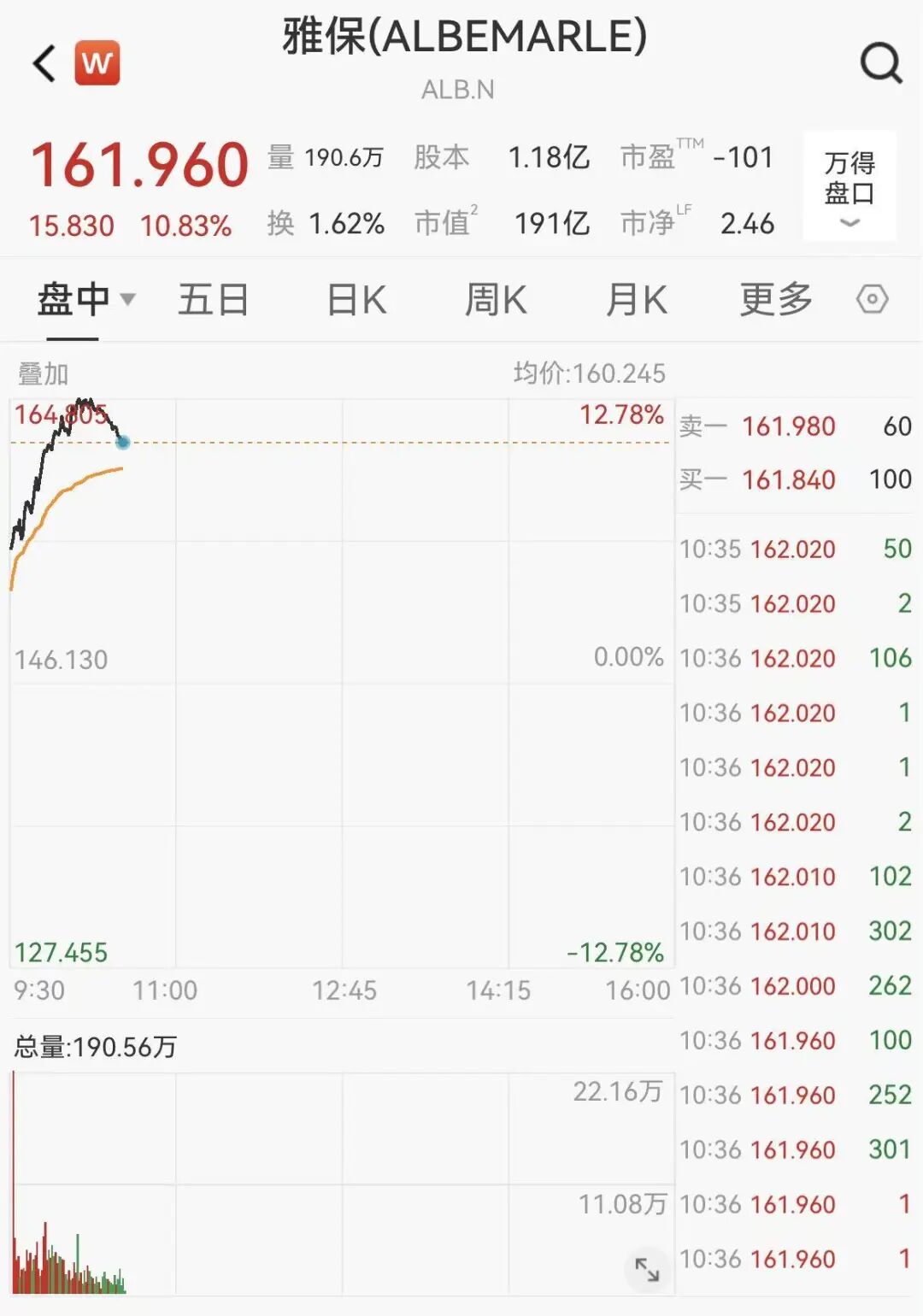
Task: Expand chart to full screen
Action: (647, 1270)
